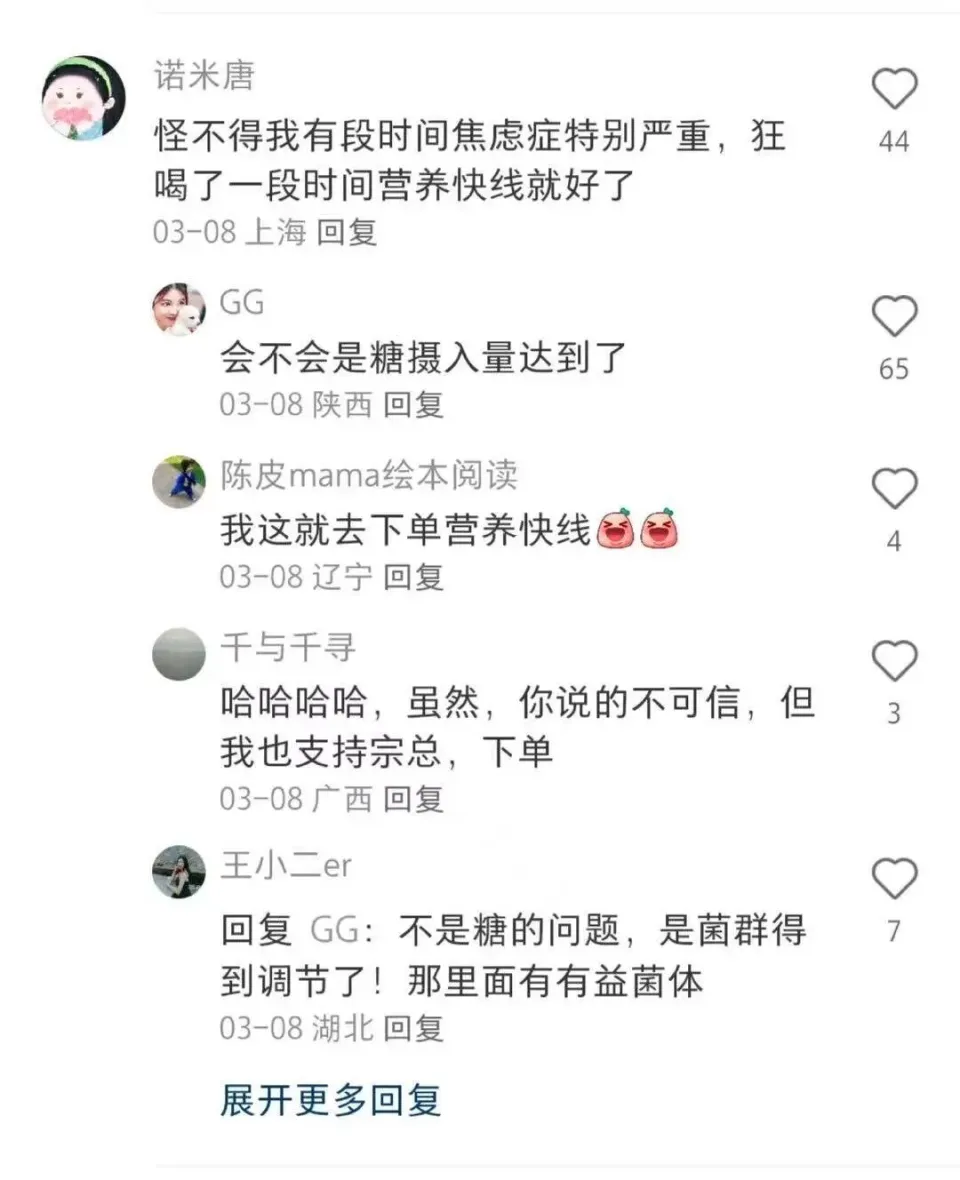
Task: Expand more replies with 展开更多回复
Action: pos(330,1100)
